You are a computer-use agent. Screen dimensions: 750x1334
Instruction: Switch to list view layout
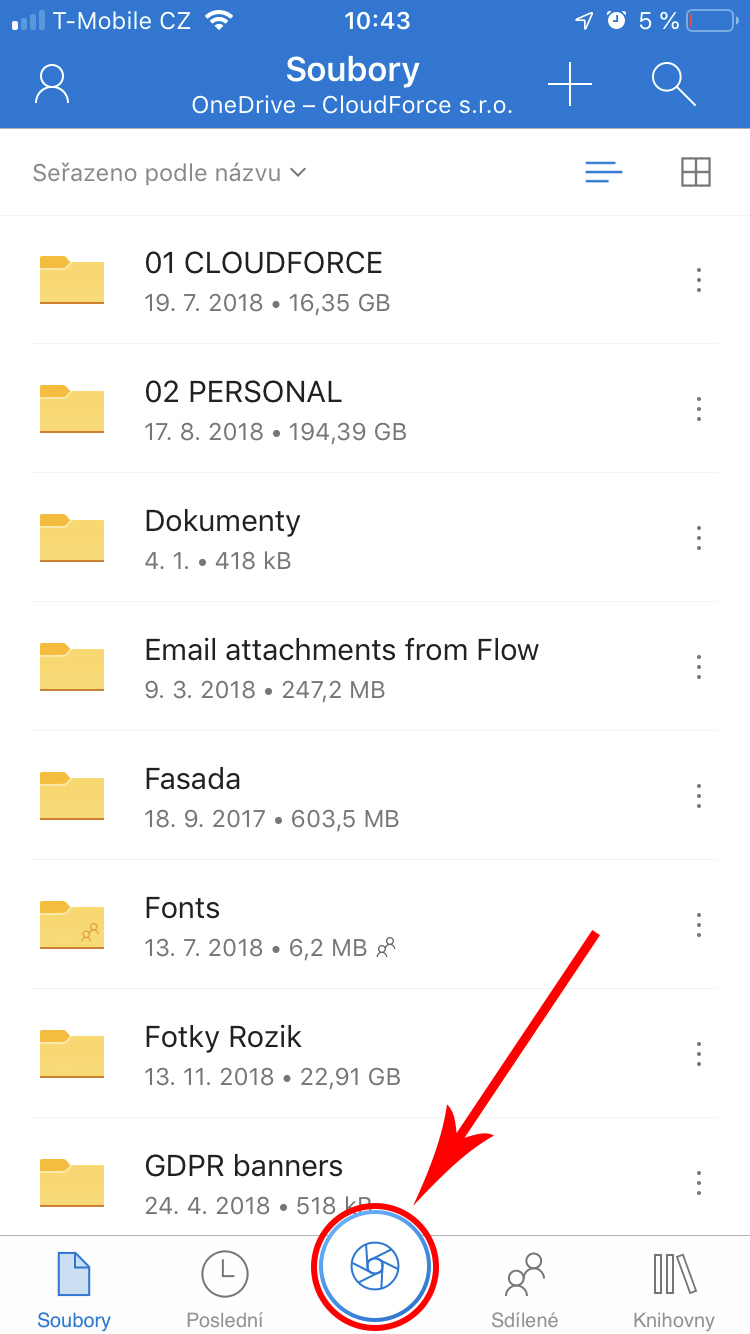pyautogui.click(x=603, y=173)
